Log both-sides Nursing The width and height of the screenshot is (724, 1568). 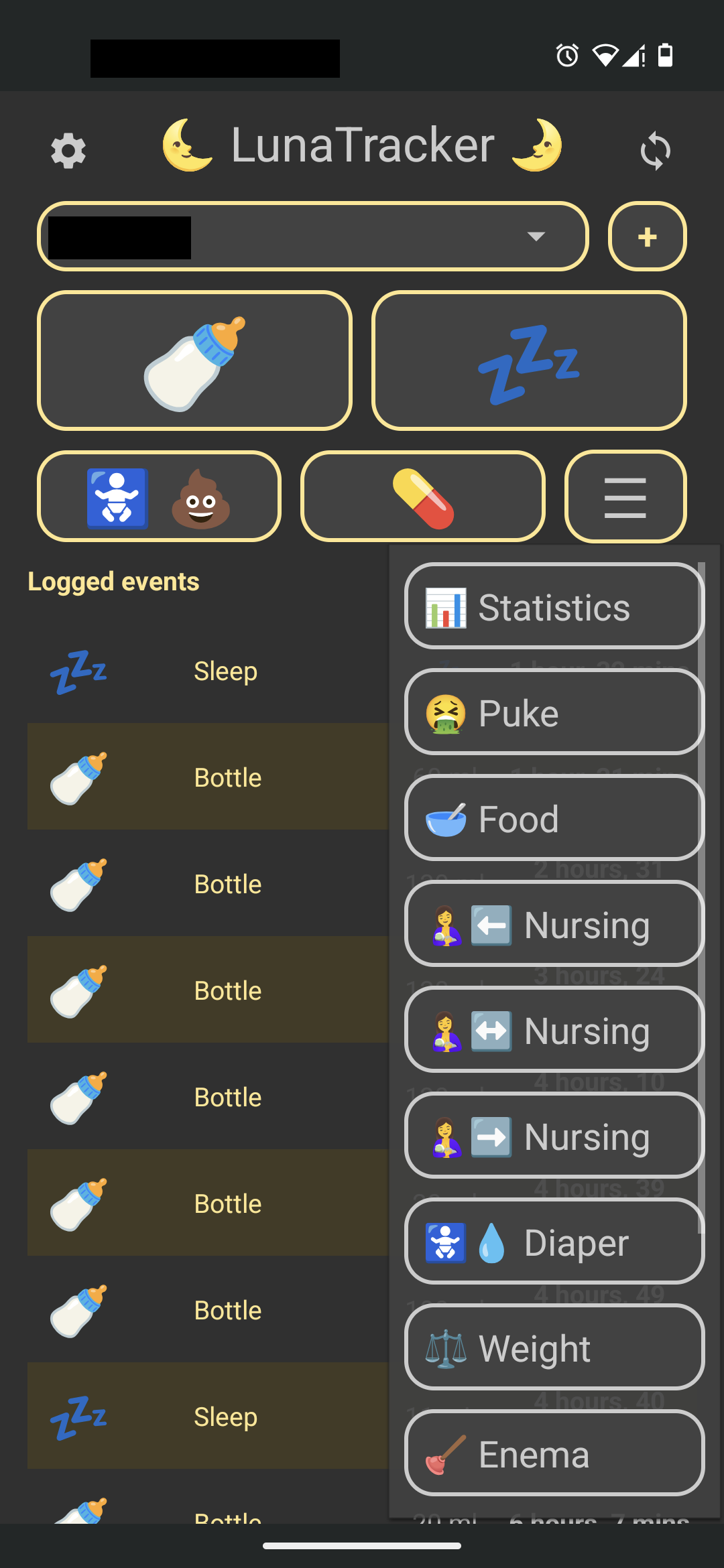(554, 1030)
